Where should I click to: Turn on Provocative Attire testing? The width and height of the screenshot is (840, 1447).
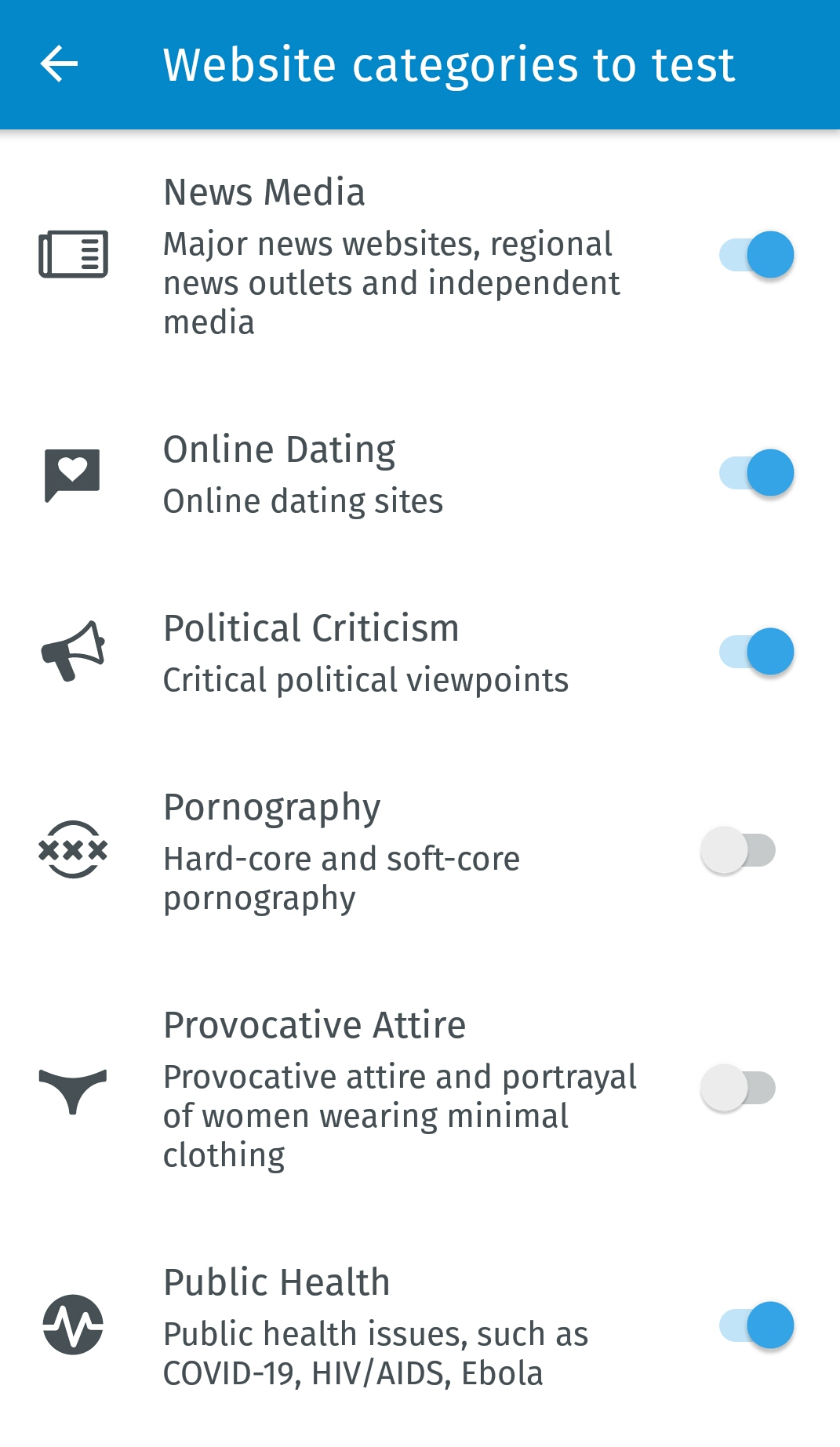coord(738,1088)
